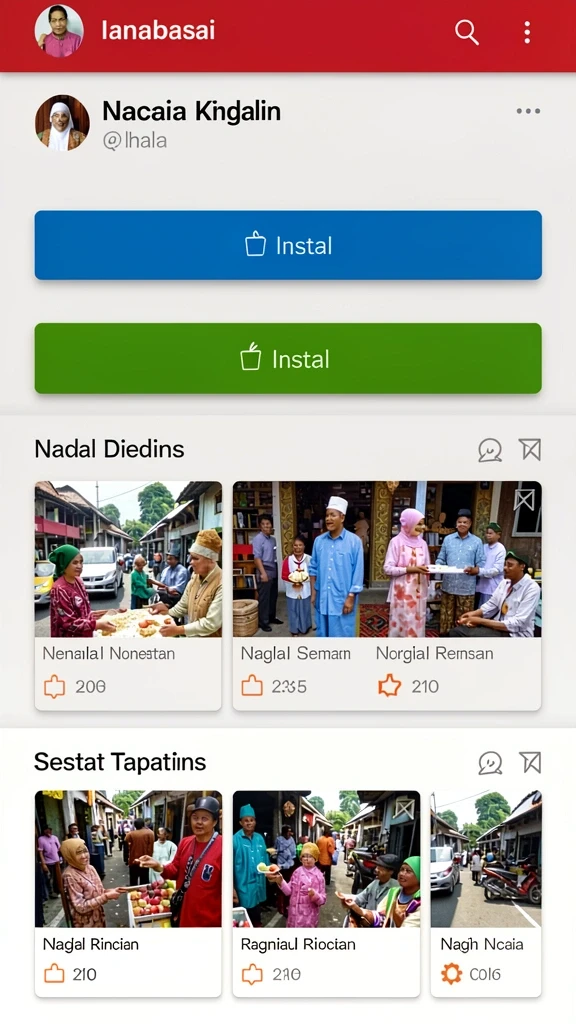576x1024 pixels.
Task: Open search in the red app bar
Action: click(466, 31)
